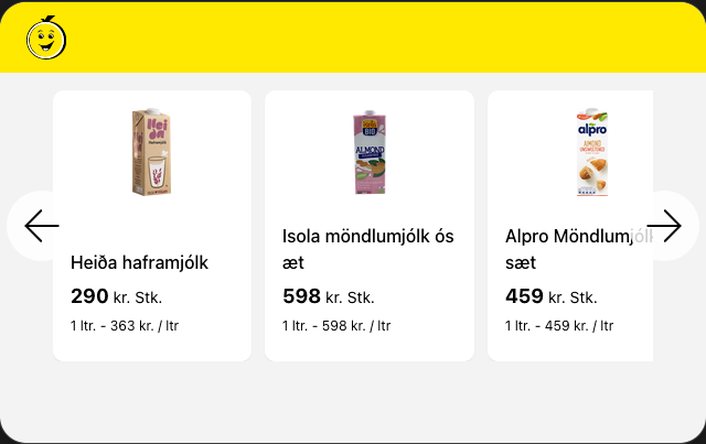Viewport: 706px width, 444px height.
Task: Show previous products in the carousel
Action: (41, 226)
